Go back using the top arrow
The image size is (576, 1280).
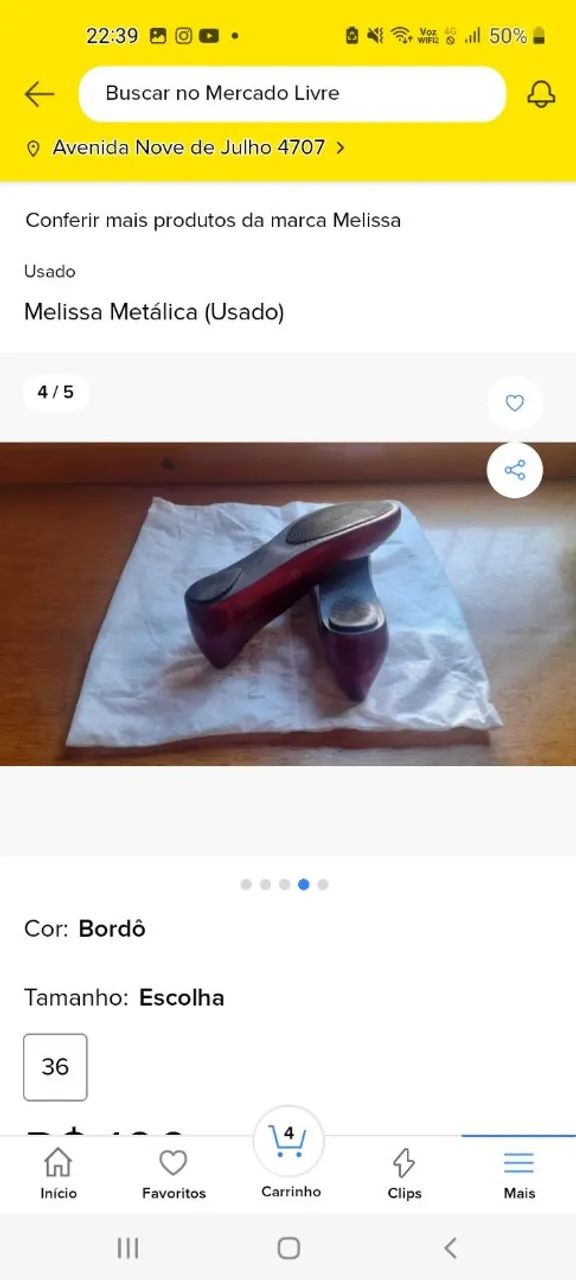click(39, 94)
